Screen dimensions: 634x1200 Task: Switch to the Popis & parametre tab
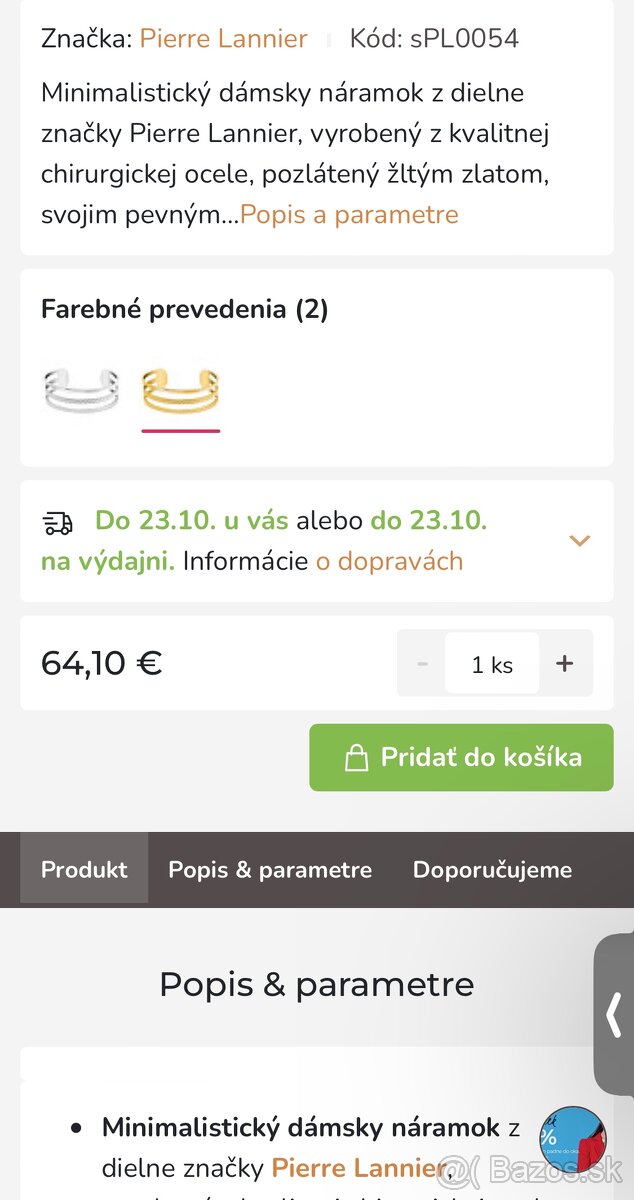[270, 869]
